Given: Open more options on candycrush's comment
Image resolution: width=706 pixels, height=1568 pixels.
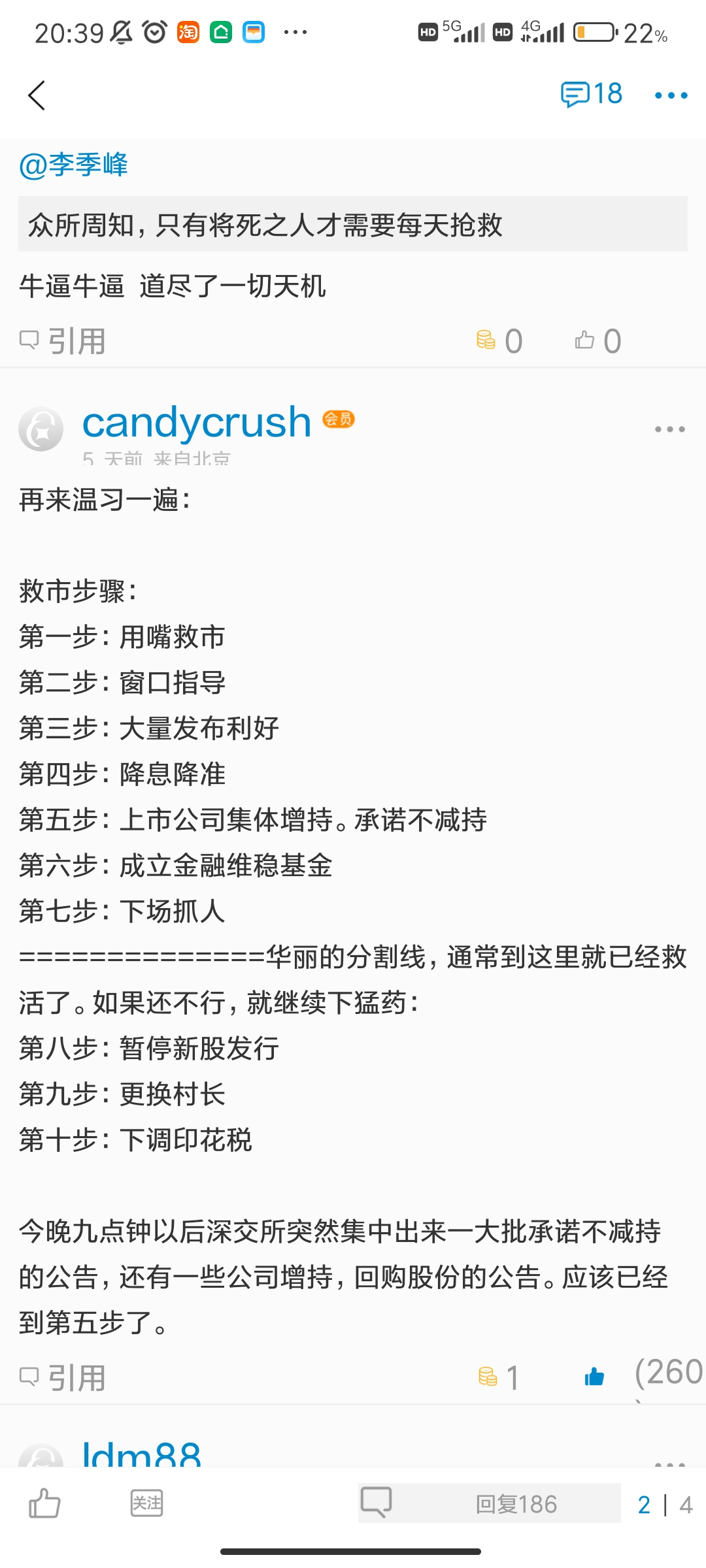Looking at the screenshot, I should (x=670, y=429).
